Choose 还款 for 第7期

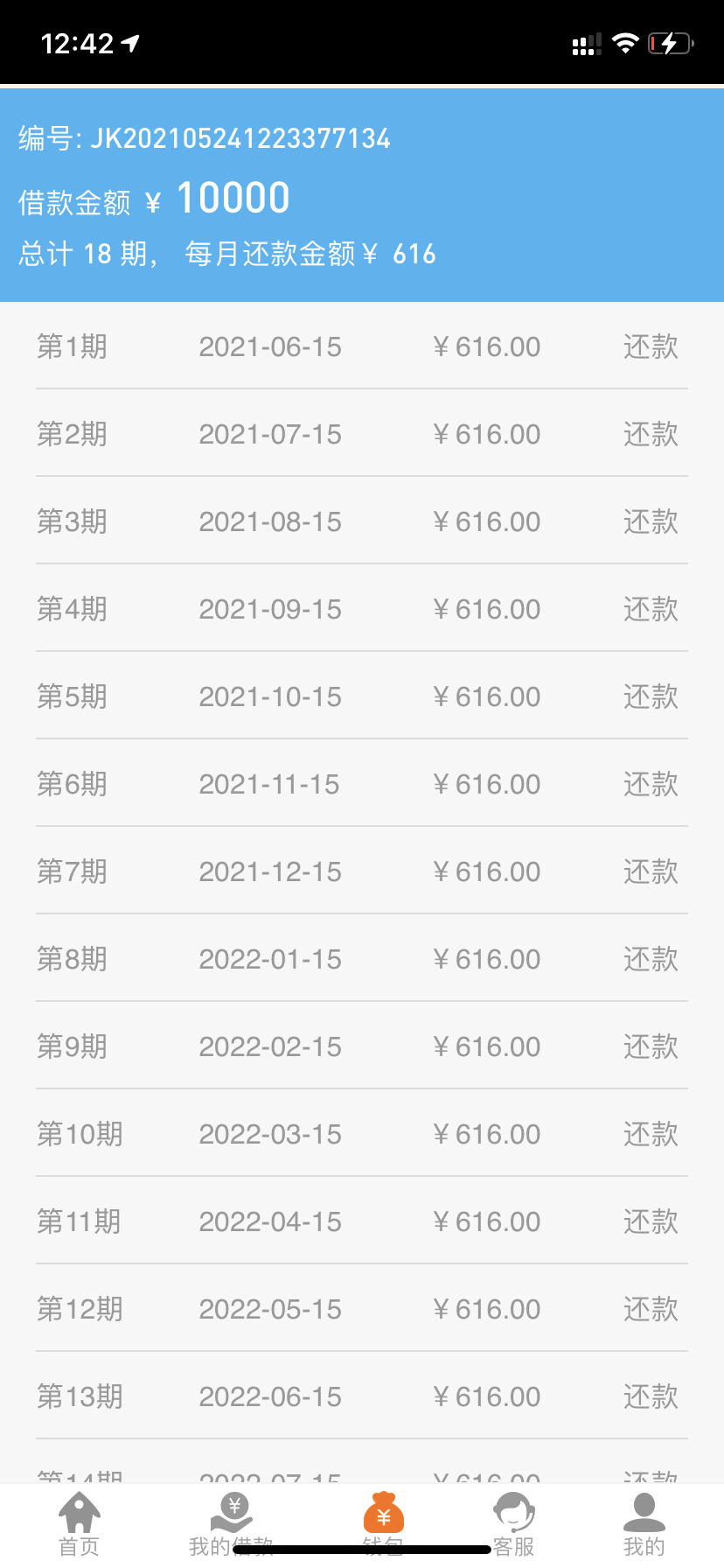(651, 871)
